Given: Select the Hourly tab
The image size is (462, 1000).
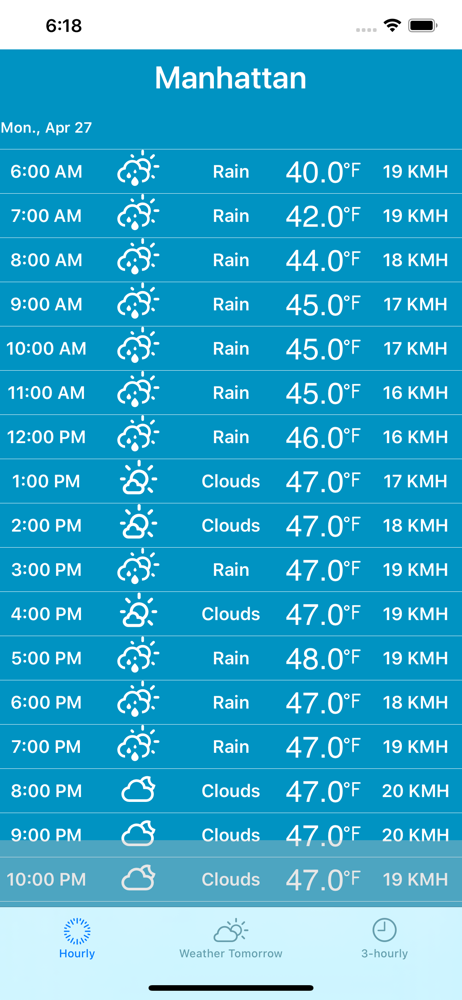Looking at the screenshot, I should [77, 939].
